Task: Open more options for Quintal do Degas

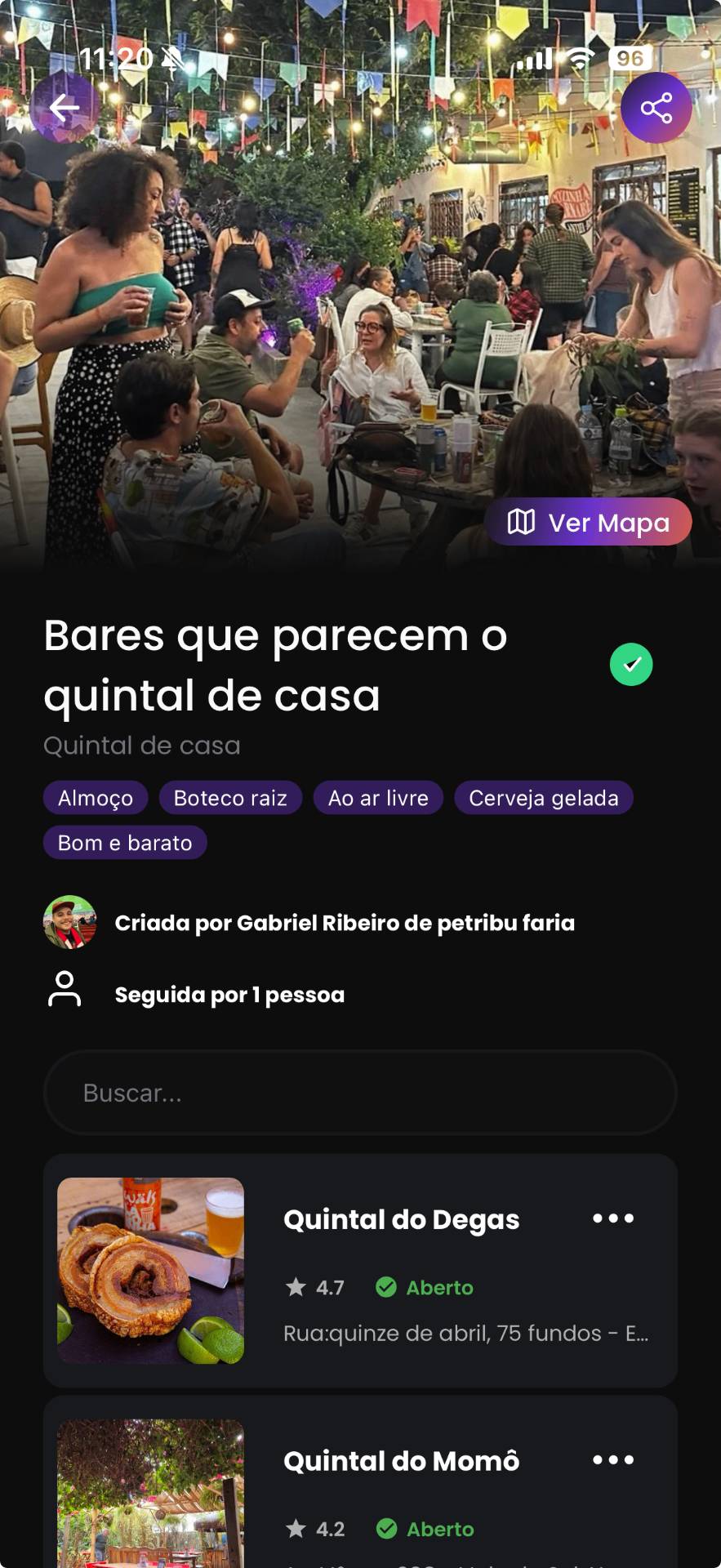Action: [613, 1218]
